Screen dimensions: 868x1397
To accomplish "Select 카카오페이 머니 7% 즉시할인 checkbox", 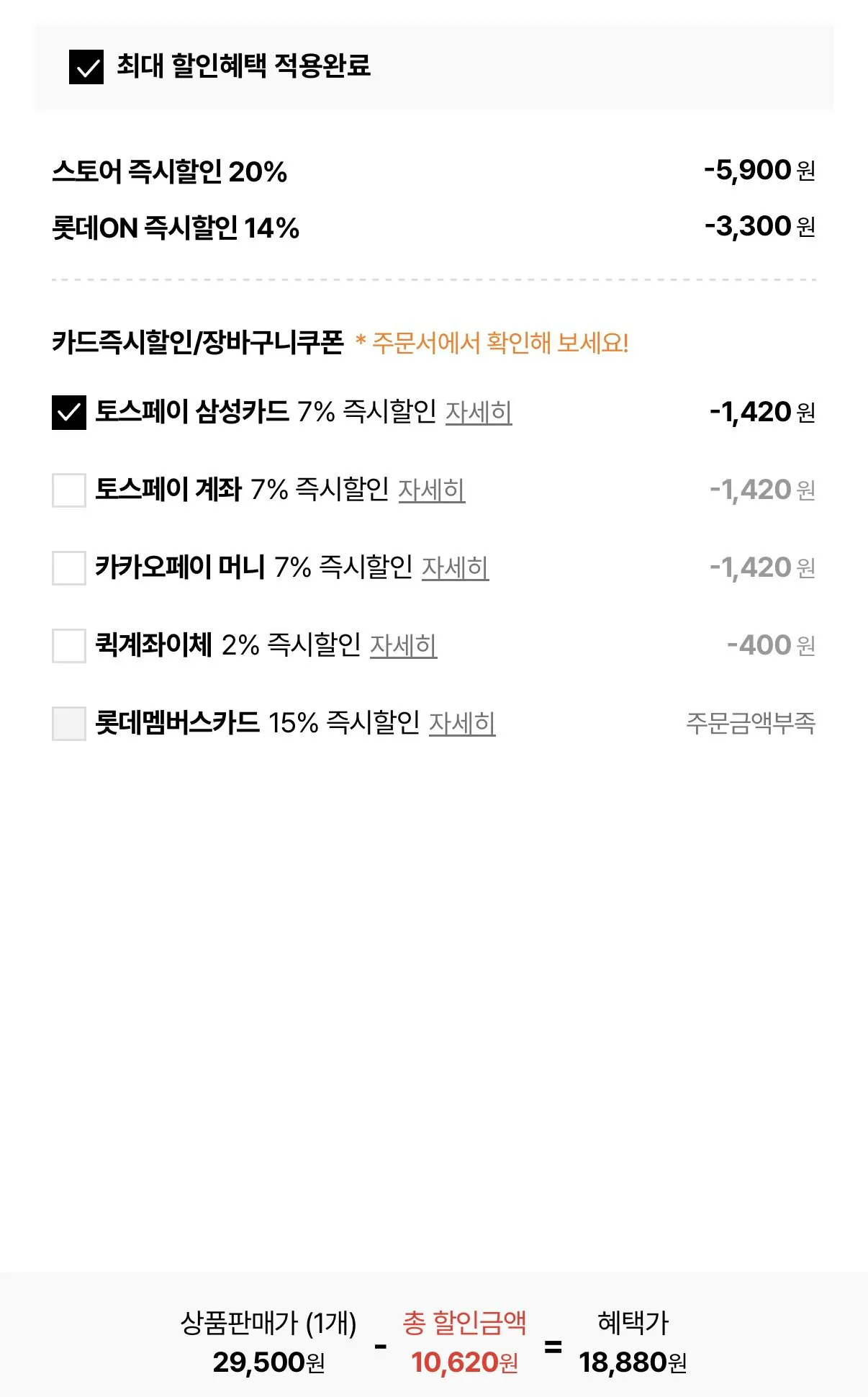I will [69, 568].
